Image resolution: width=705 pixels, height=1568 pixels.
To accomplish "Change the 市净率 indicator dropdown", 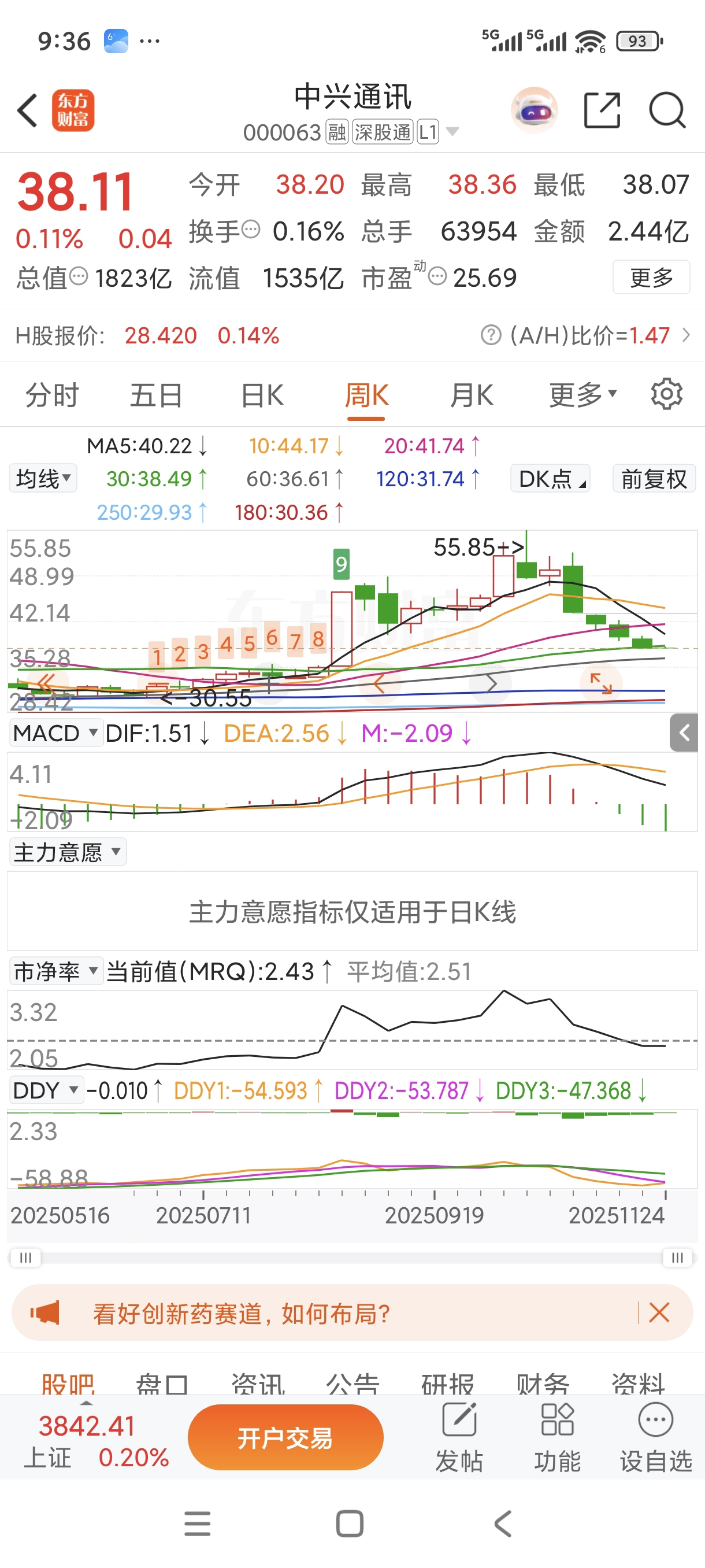I will click(x=55, y=971).
